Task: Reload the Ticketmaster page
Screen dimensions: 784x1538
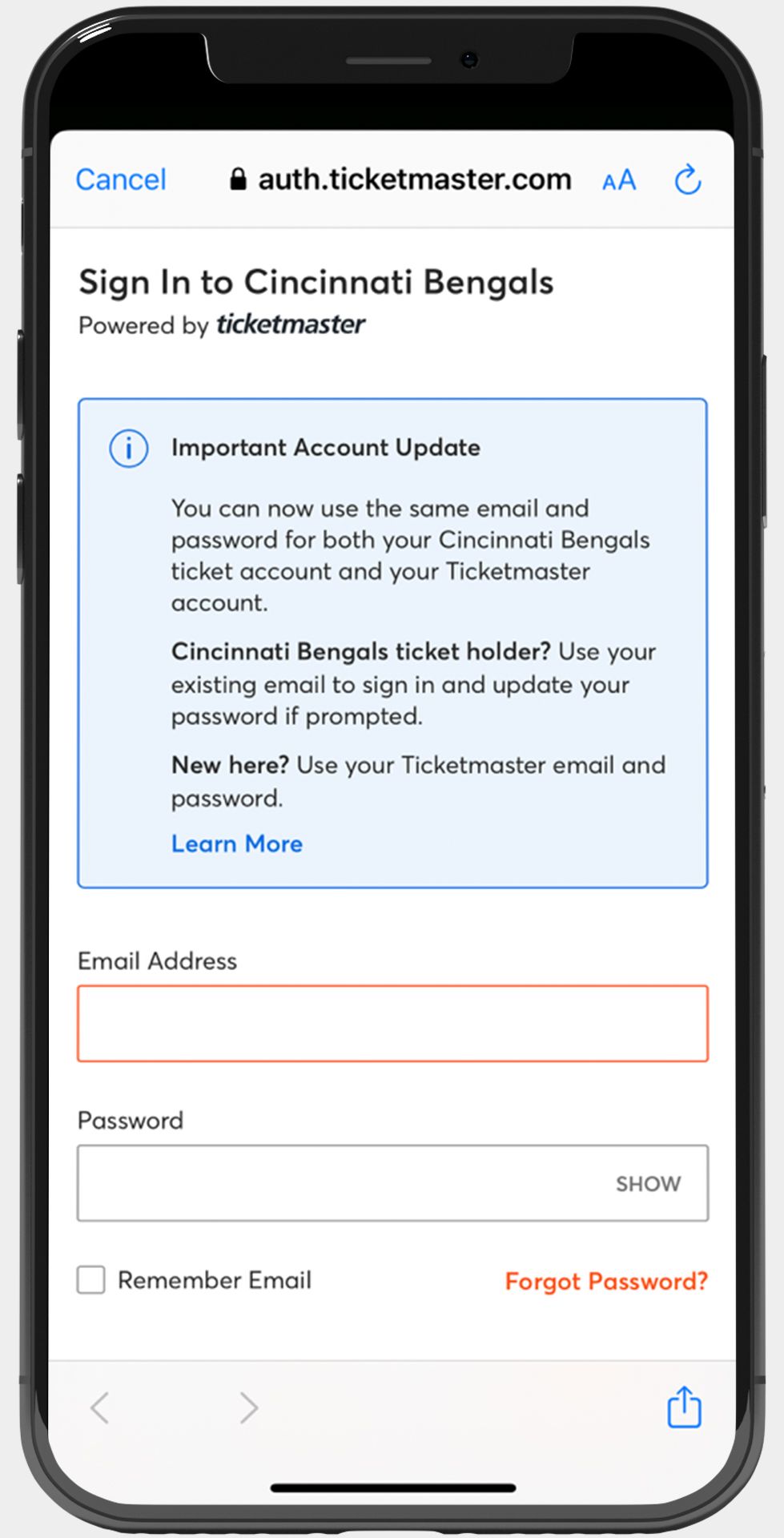Action: [687, 180]
